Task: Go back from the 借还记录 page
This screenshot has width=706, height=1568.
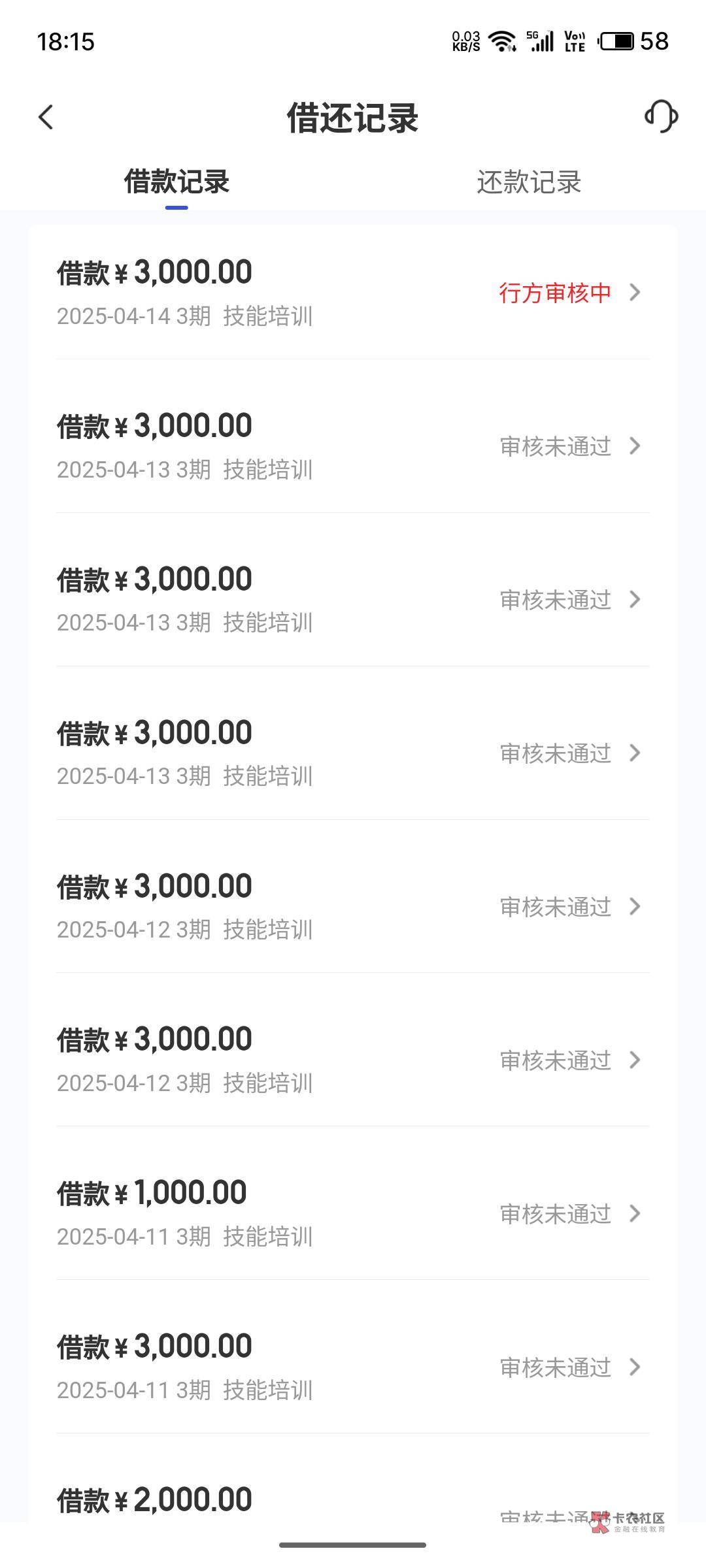Action: (x=46, y=118)
